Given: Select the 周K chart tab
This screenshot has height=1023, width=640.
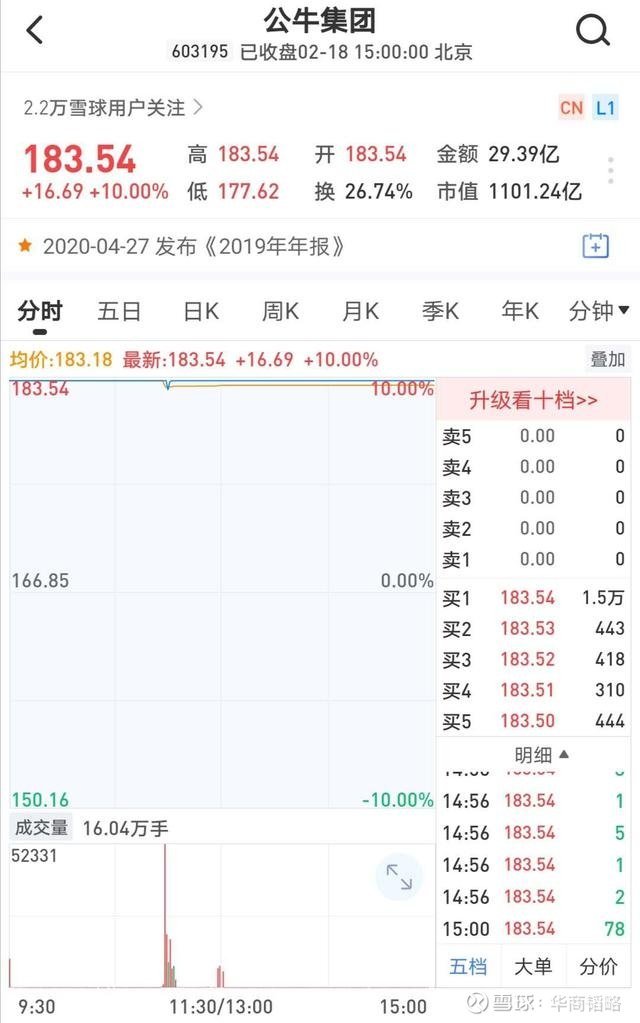Looking at the screenshot, I should coord(280,312).
